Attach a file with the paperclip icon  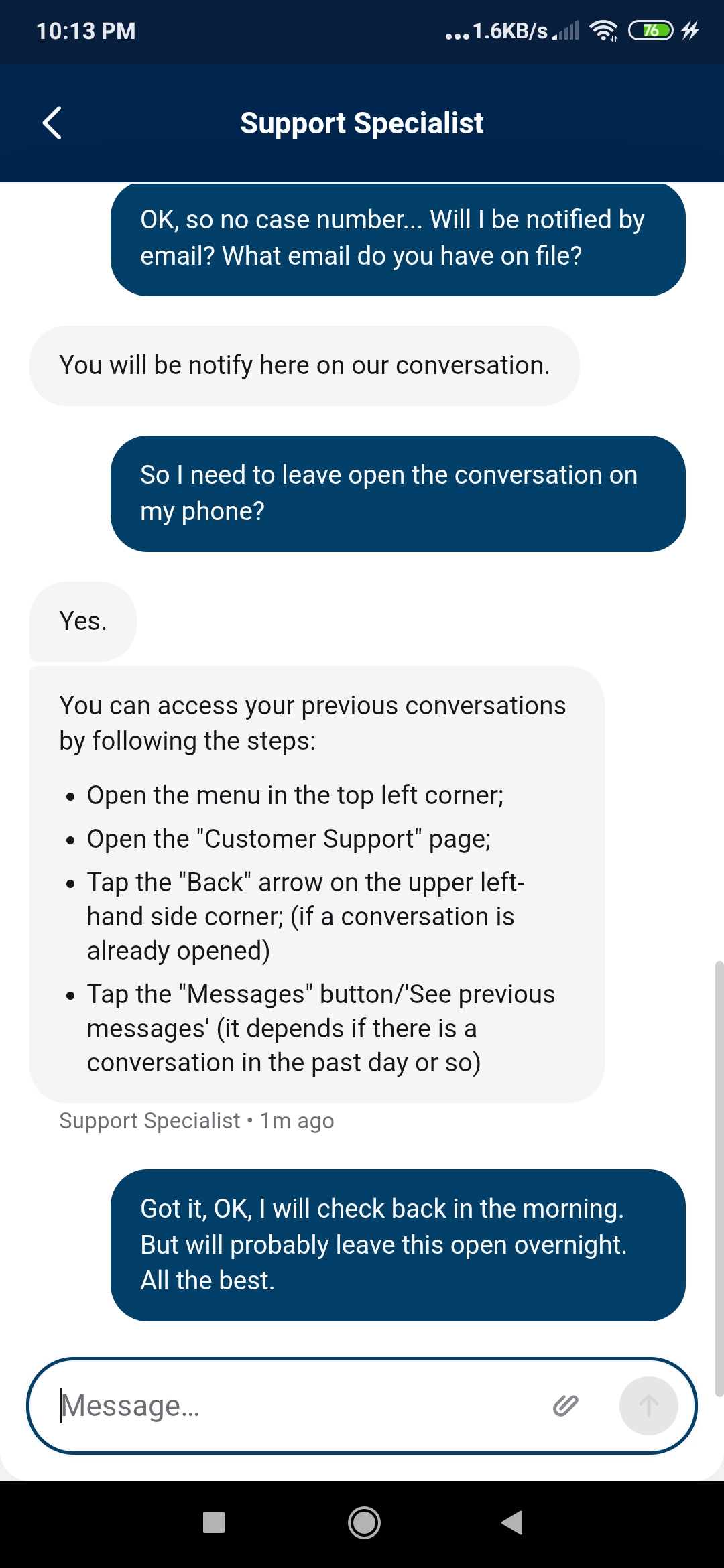[565, 1405]
